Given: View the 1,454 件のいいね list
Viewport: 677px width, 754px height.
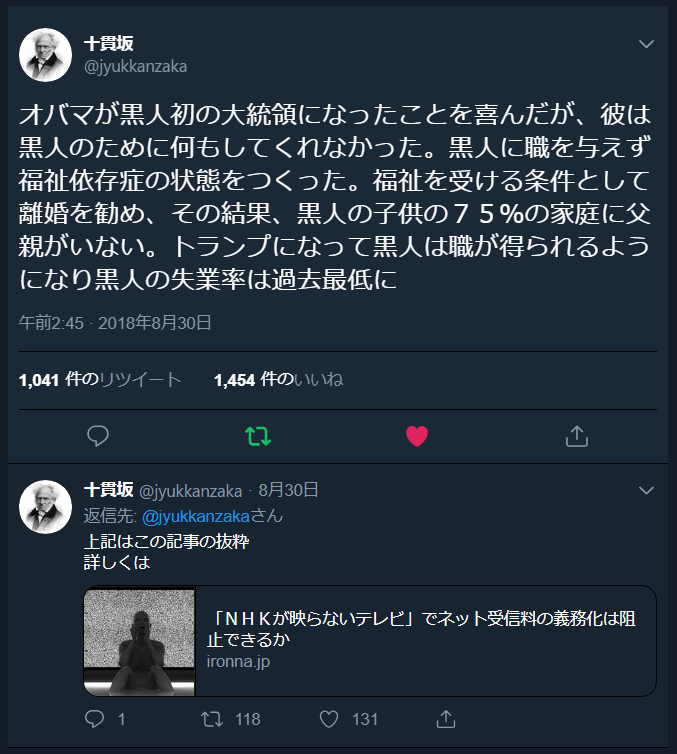Looking at the screenshot, I should 278,379.
